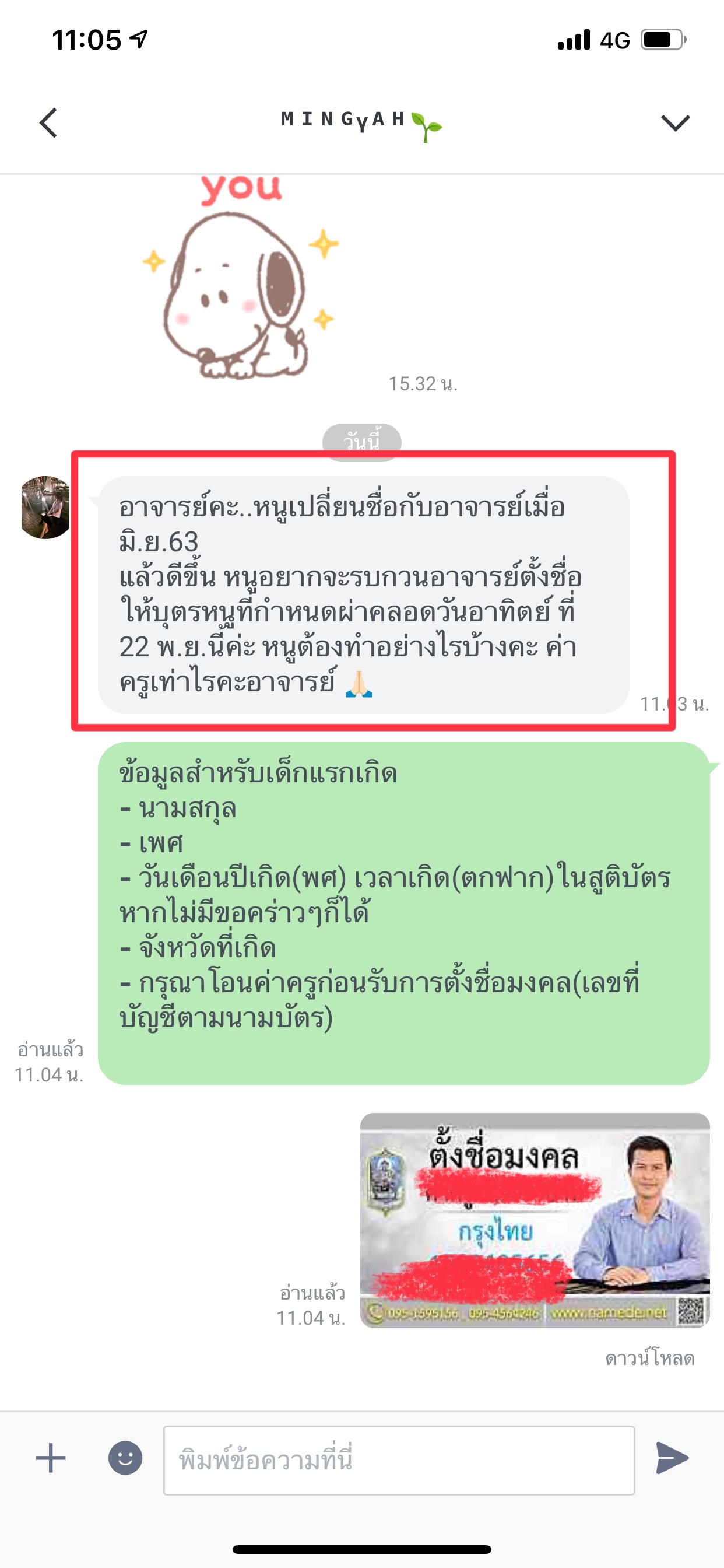Send the message with the arrow
Viewport: 724px width, 1568px height.
coord(672,1458)
